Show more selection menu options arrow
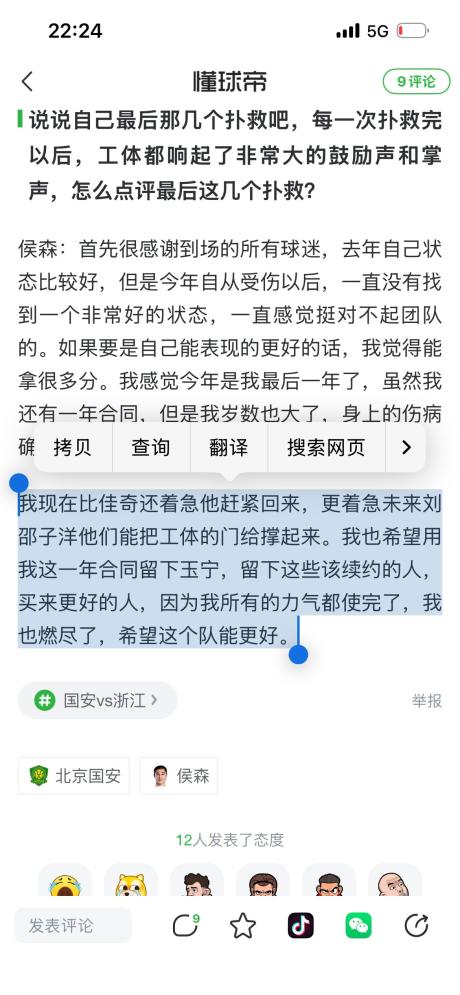This screenshot has height=995, width=460. [406, 447]
